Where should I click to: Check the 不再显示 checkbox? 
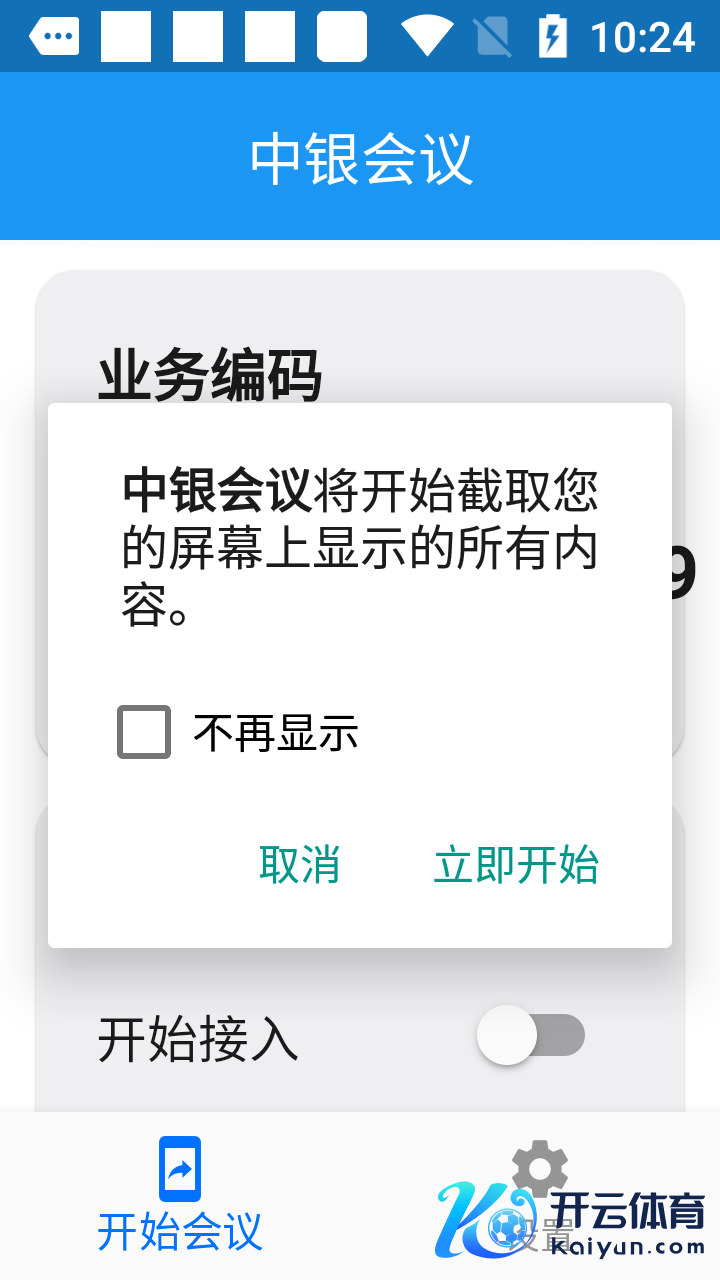point(143,733)
